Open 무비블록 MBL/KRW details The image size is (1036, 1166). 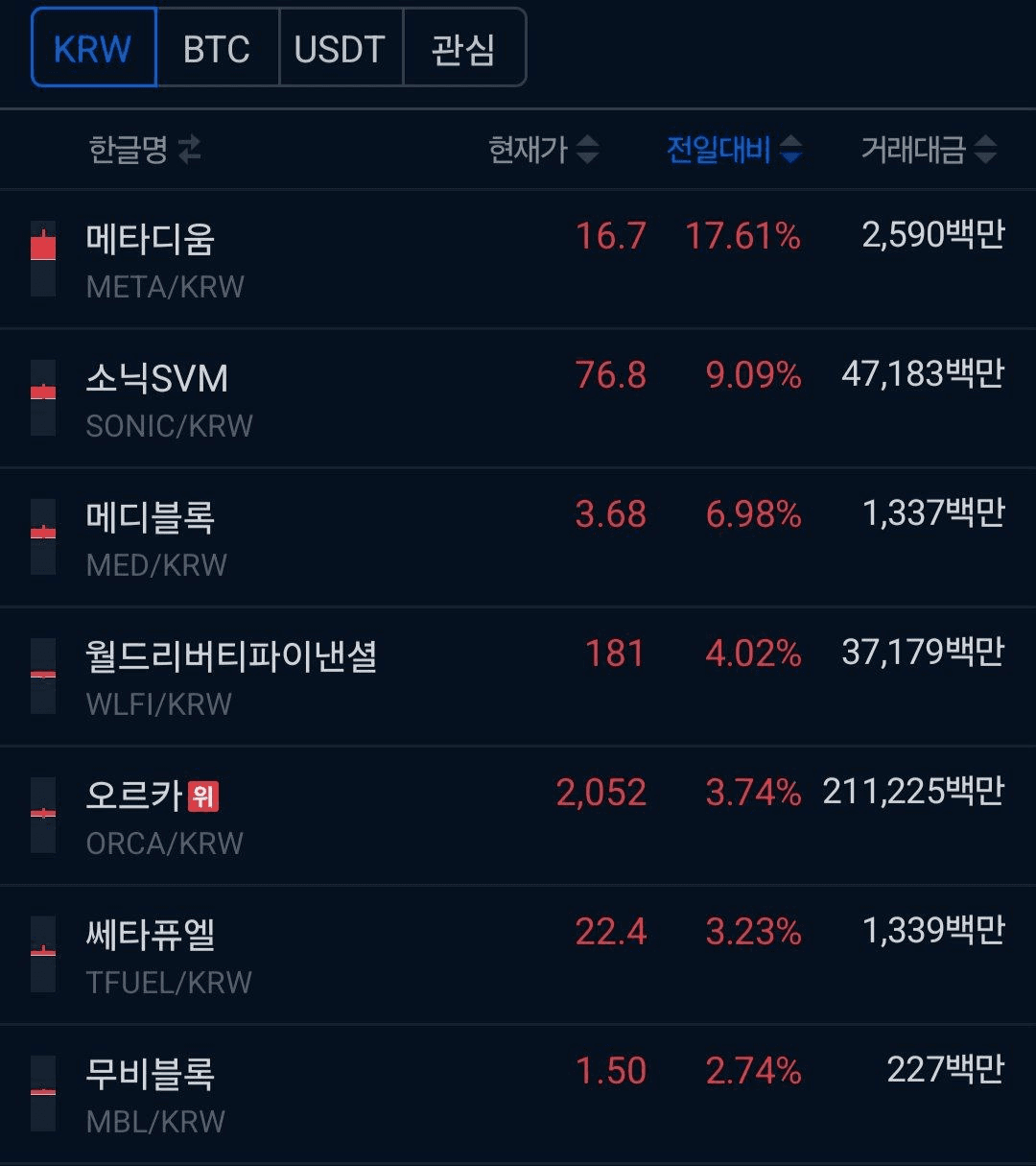[x=151, y=1075]
